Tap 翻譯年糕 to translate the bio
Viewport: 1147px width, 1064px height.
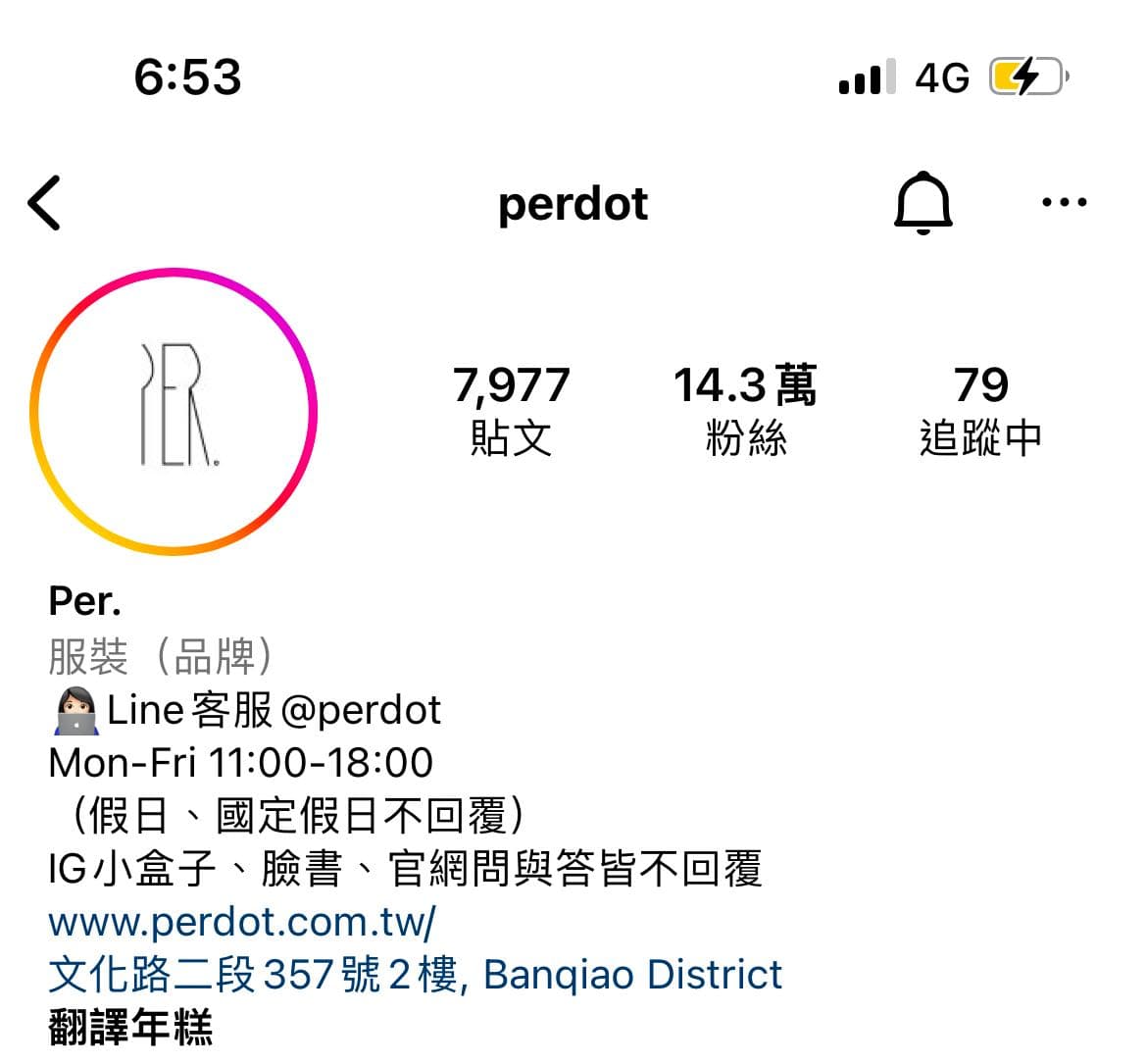click(130, 1028)
